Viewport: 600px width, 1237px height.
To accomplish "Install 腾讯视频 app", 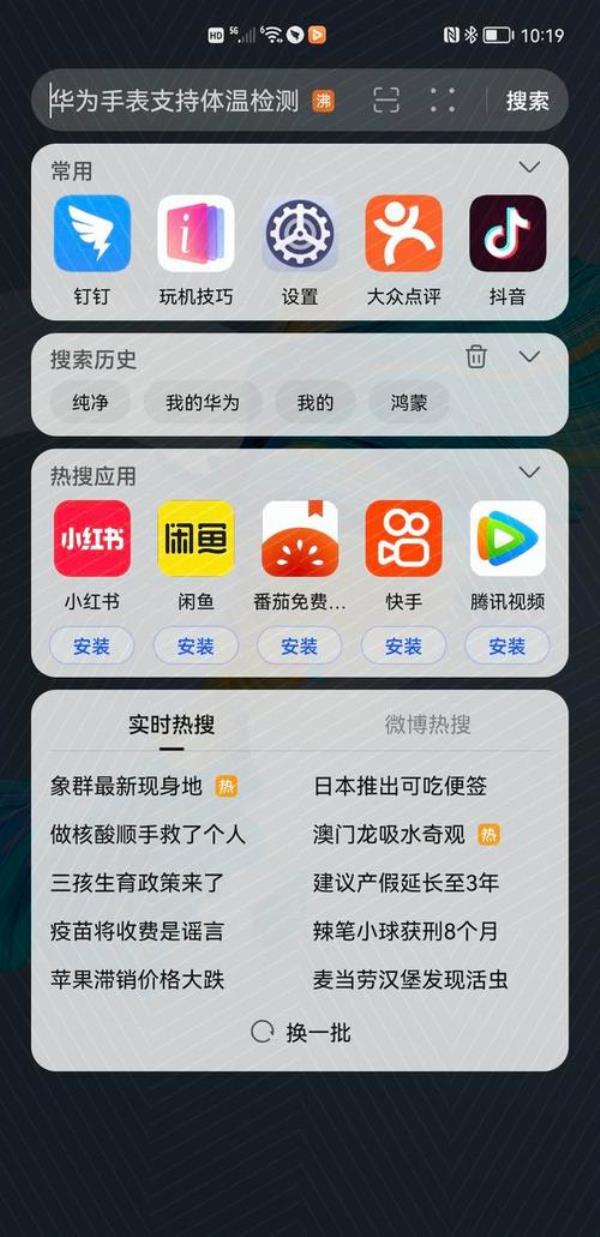I will pyautogui.click(x=508, y=646).
